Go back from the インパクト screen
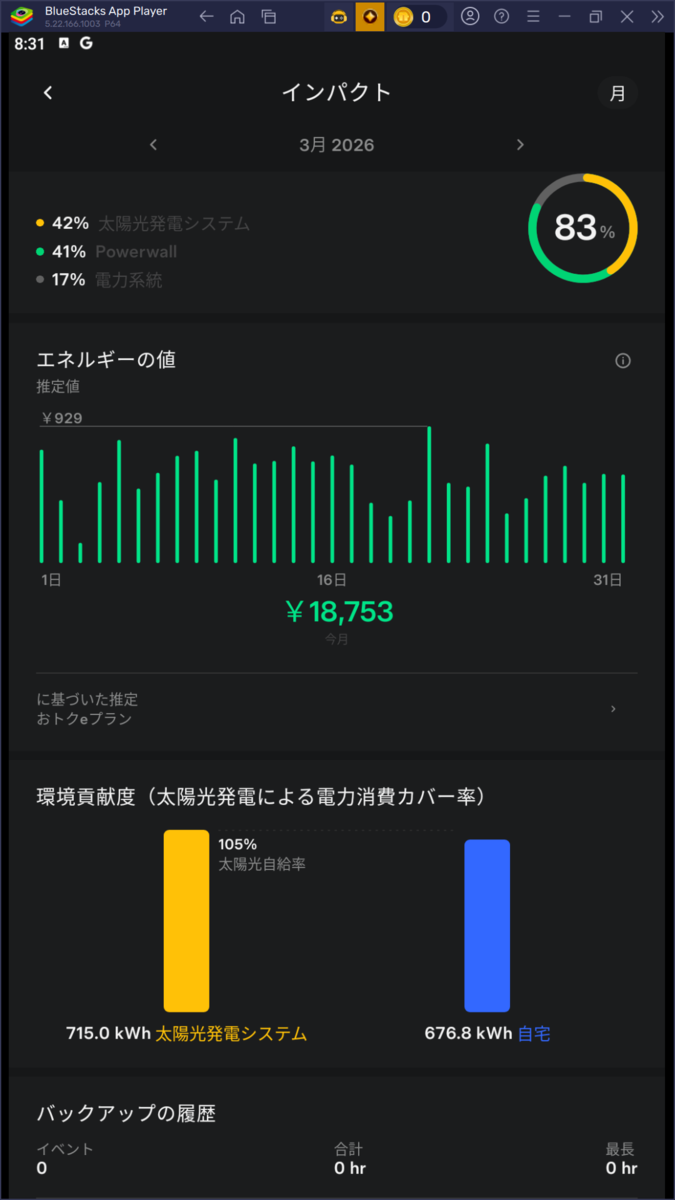Image resolution: width=675 pixels, height=1200 pixels. click(47, 93)
